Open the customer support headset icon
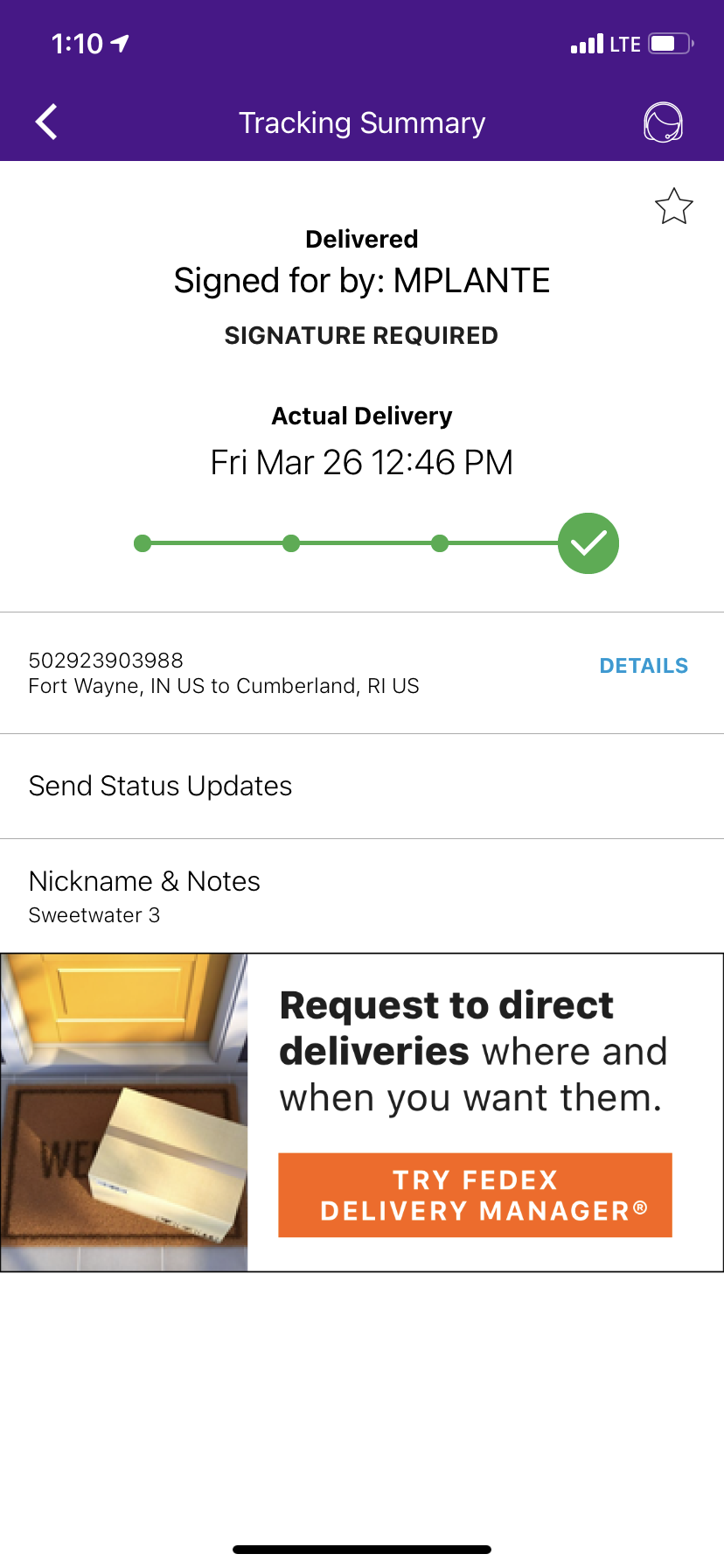The image size is (724, 1568). pos(663,122)
